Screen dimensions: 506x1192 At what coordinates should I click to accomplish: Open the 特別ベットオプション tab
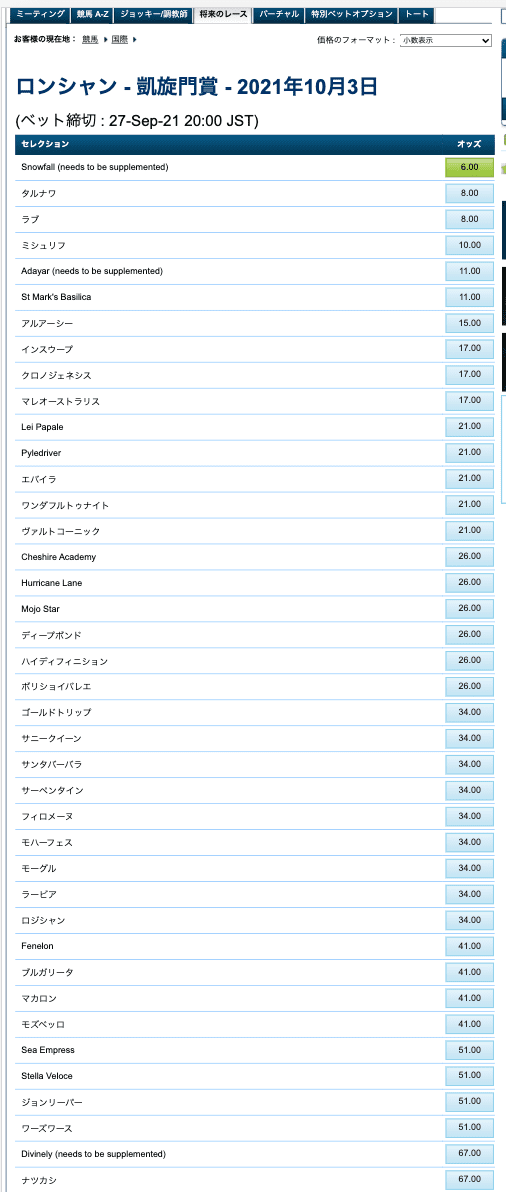352,14
